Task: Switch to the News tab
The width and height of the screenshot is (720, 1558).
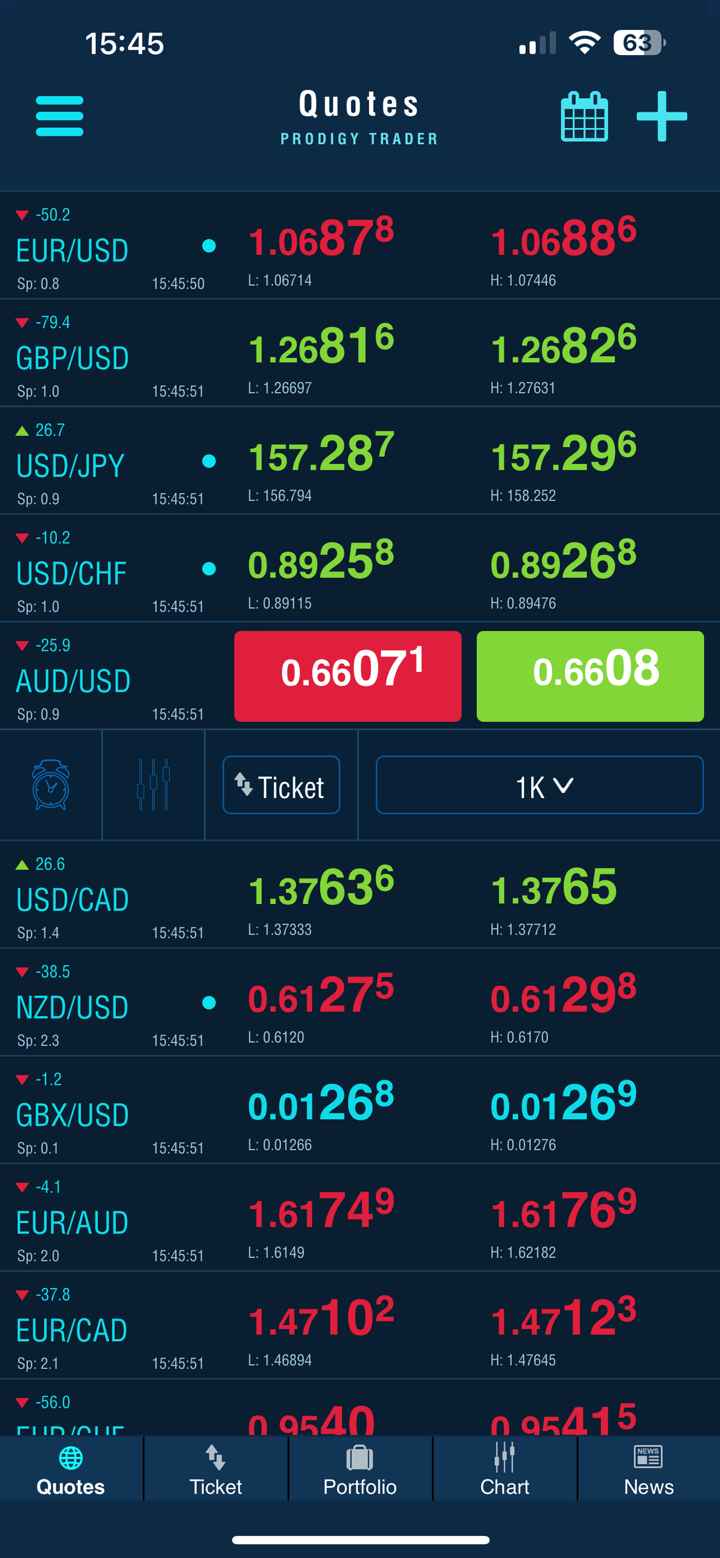Action: coord(648,1469)
